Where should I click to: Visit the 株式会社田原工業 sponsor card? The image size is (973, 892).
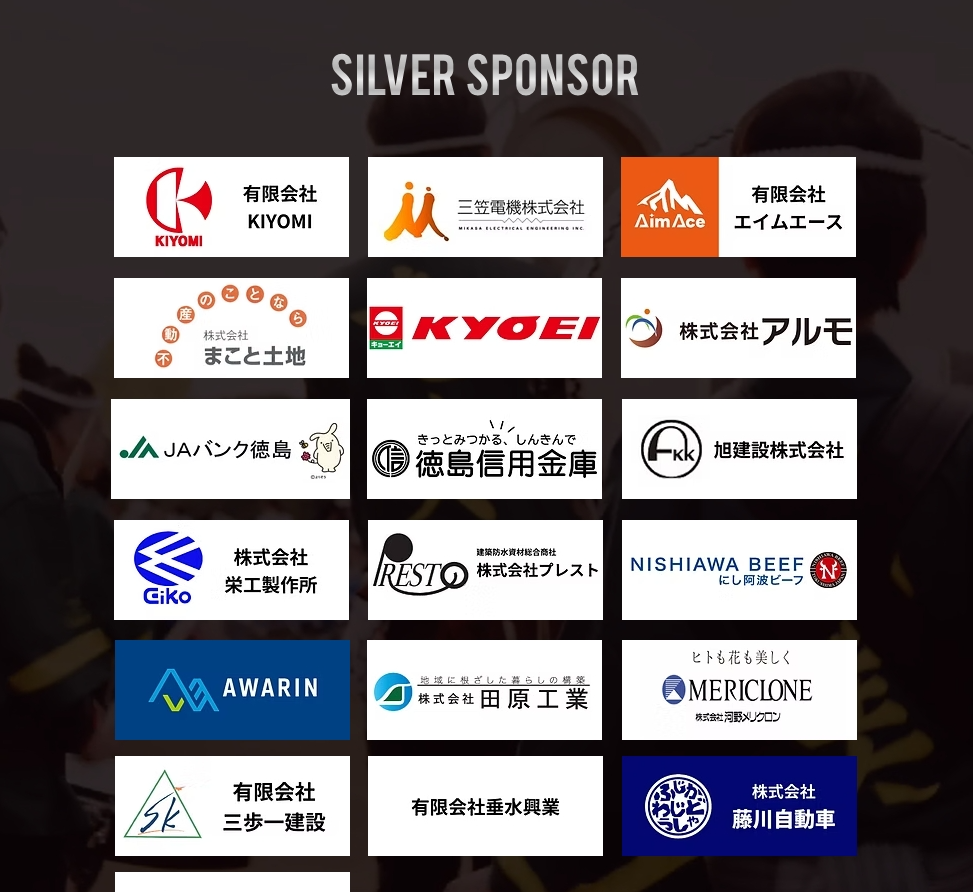pos(485,690)
